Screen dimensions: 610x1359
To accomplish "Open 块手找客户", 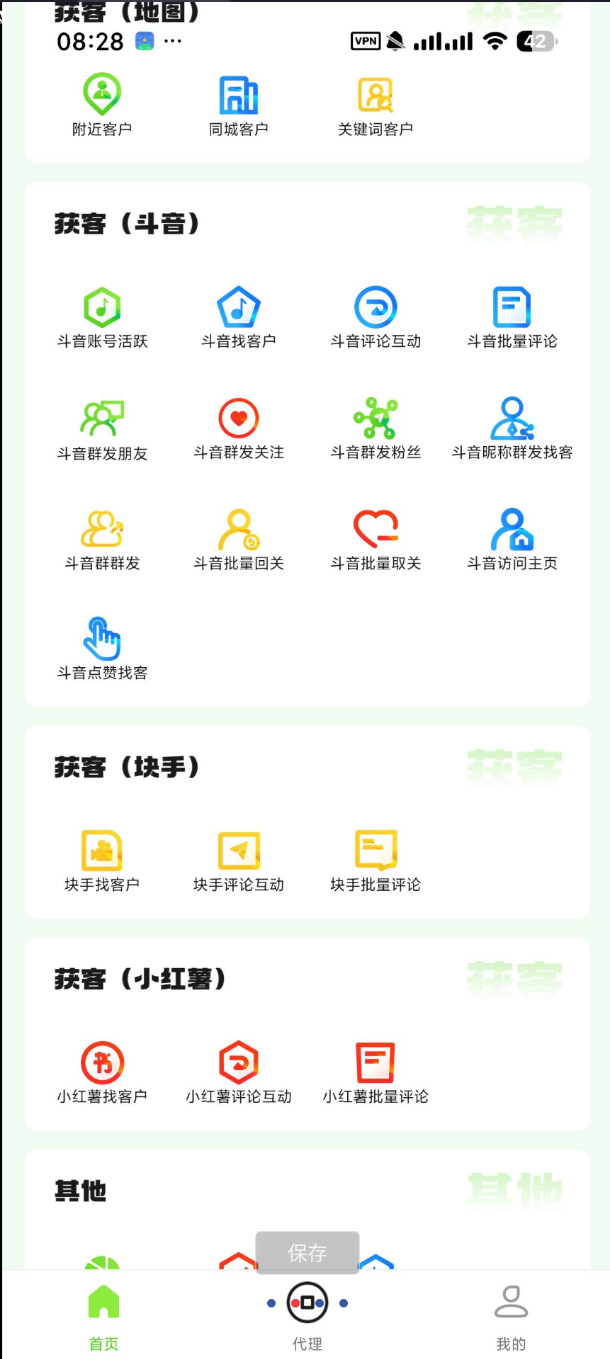I will (102, 861).
